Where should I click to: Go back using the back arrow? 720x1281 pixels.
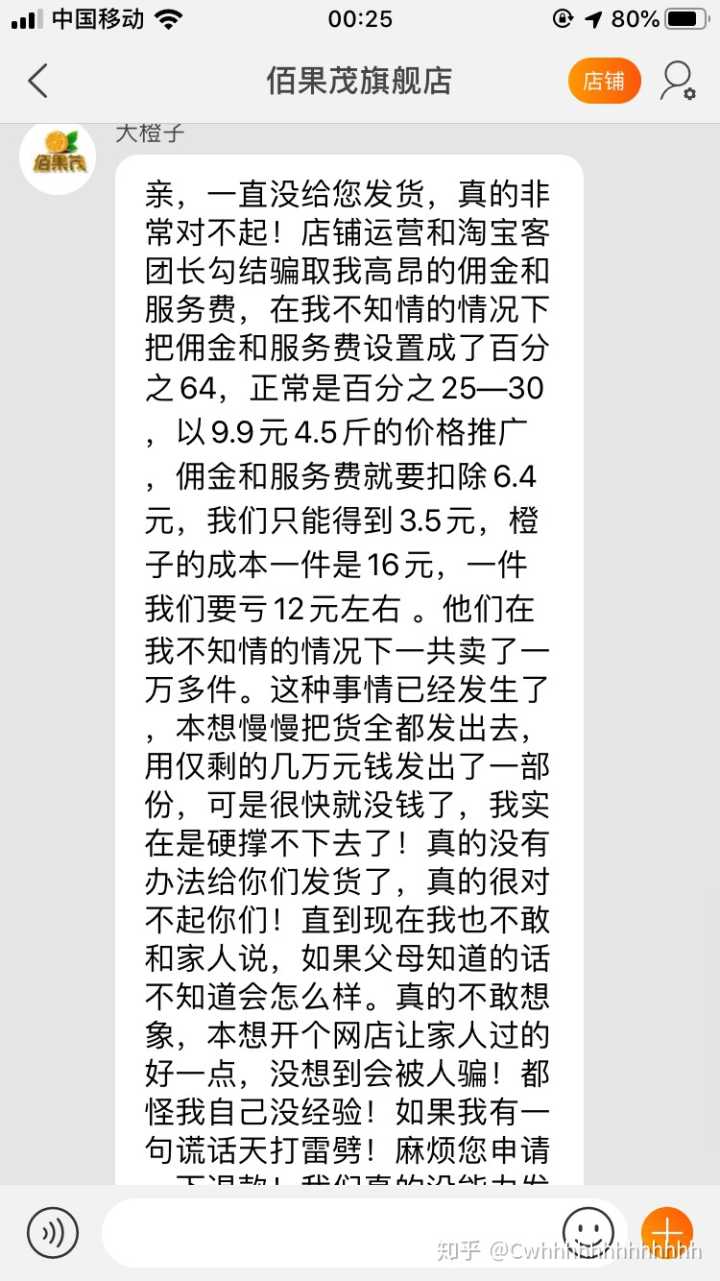[38, 81]
